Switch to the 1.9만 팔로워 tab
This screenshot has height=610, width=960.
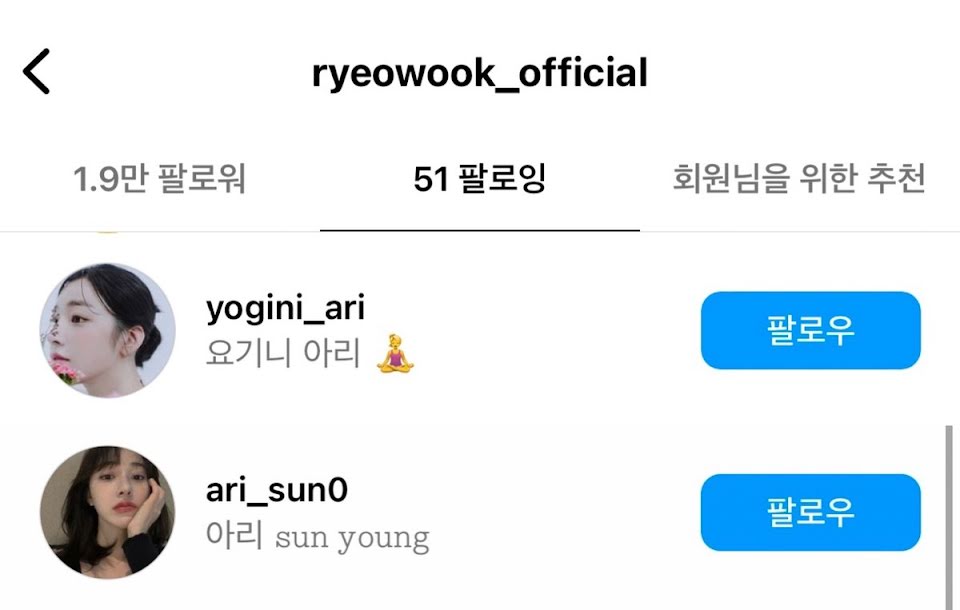point(159,179)
